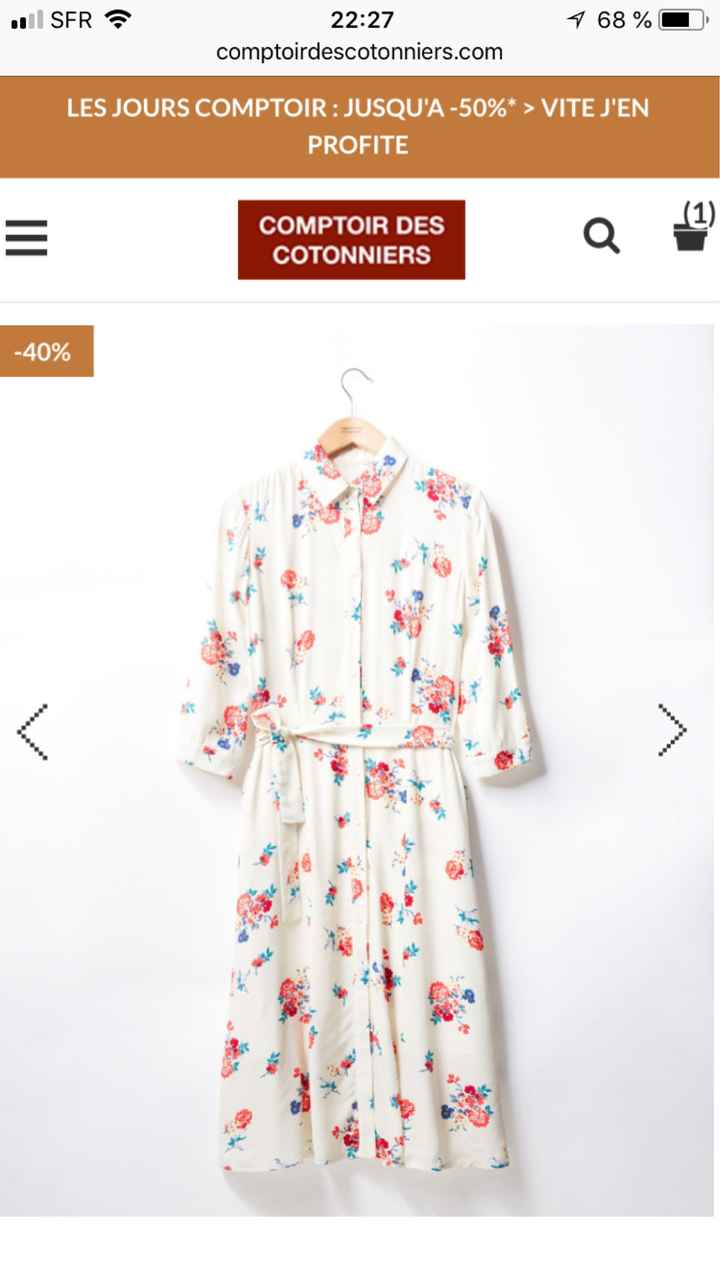
Task: Tap the location arrow icon
Action: [577, 17]
